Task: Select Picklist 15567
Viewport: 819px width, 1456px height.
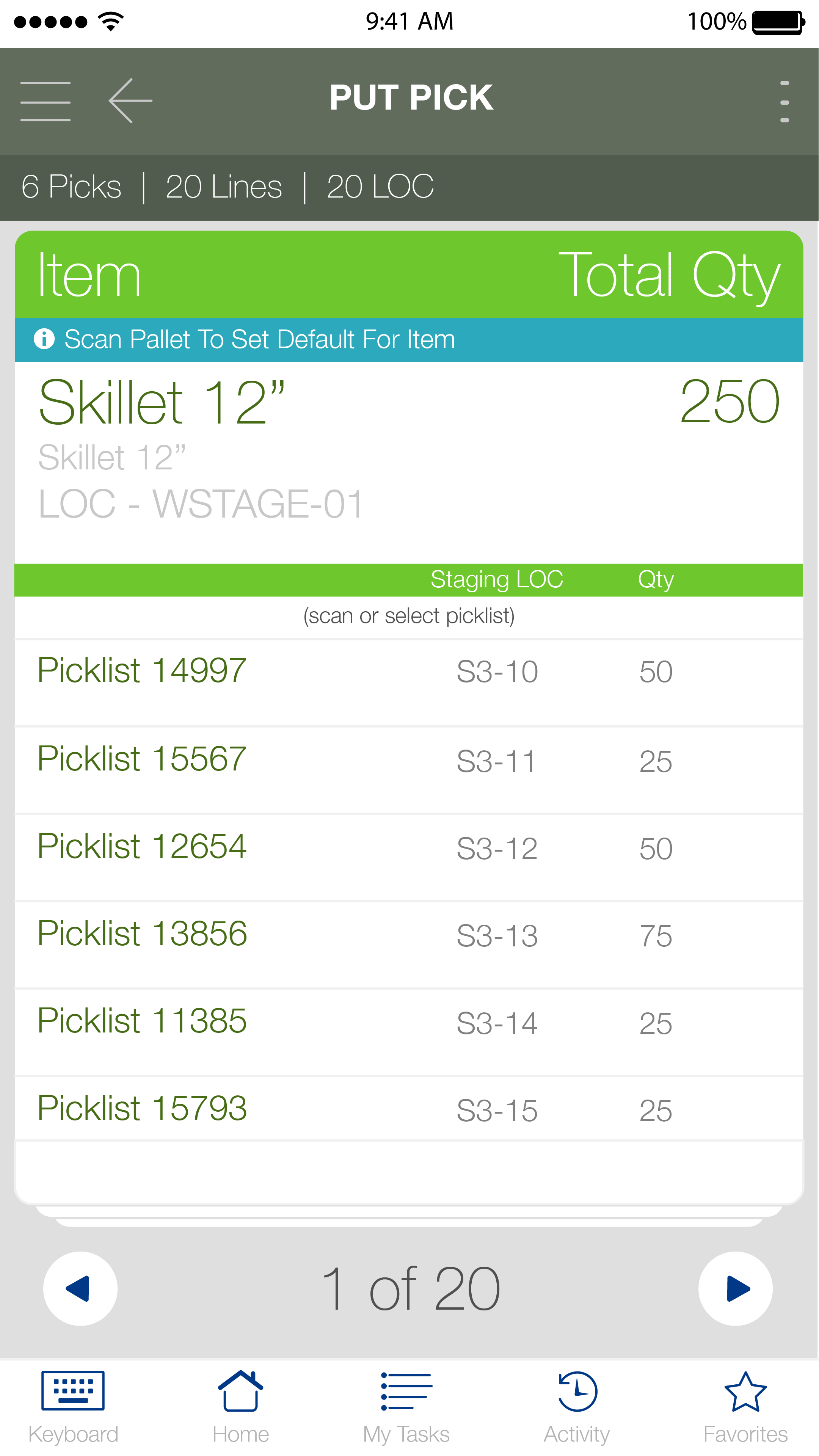Action: pyautogui.click(x=408, y=769)
